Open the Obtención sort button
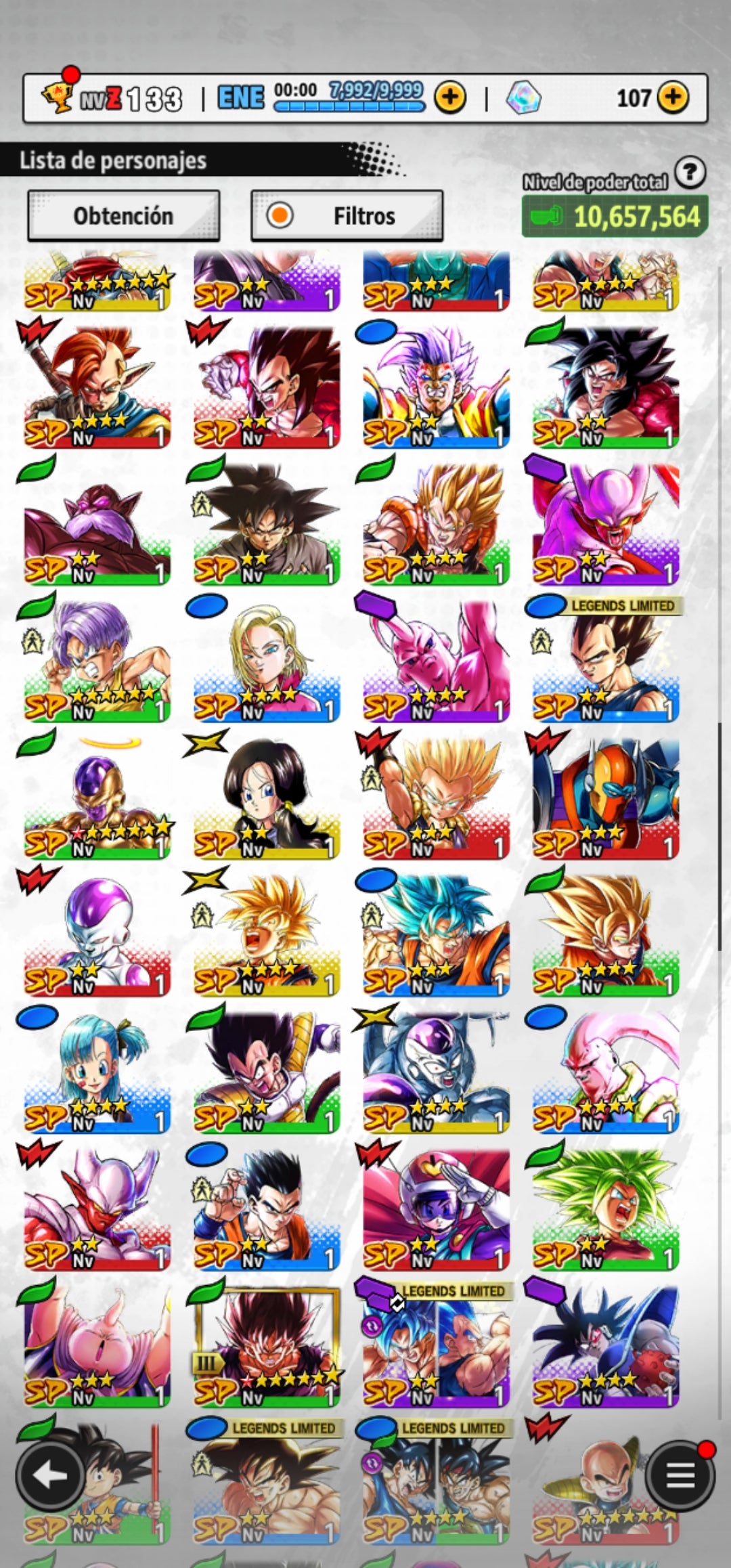Viewport: 731px width, 1568px height. click(x=123, y=216)
